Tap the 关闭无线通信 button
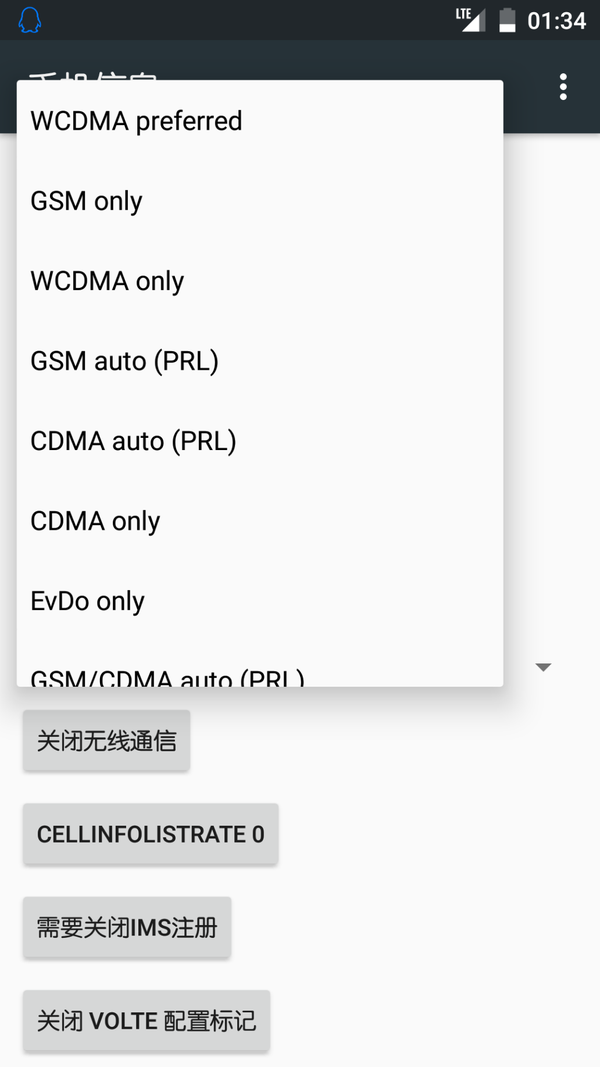The image size is (600, 1067). click(x=106, y=740)
